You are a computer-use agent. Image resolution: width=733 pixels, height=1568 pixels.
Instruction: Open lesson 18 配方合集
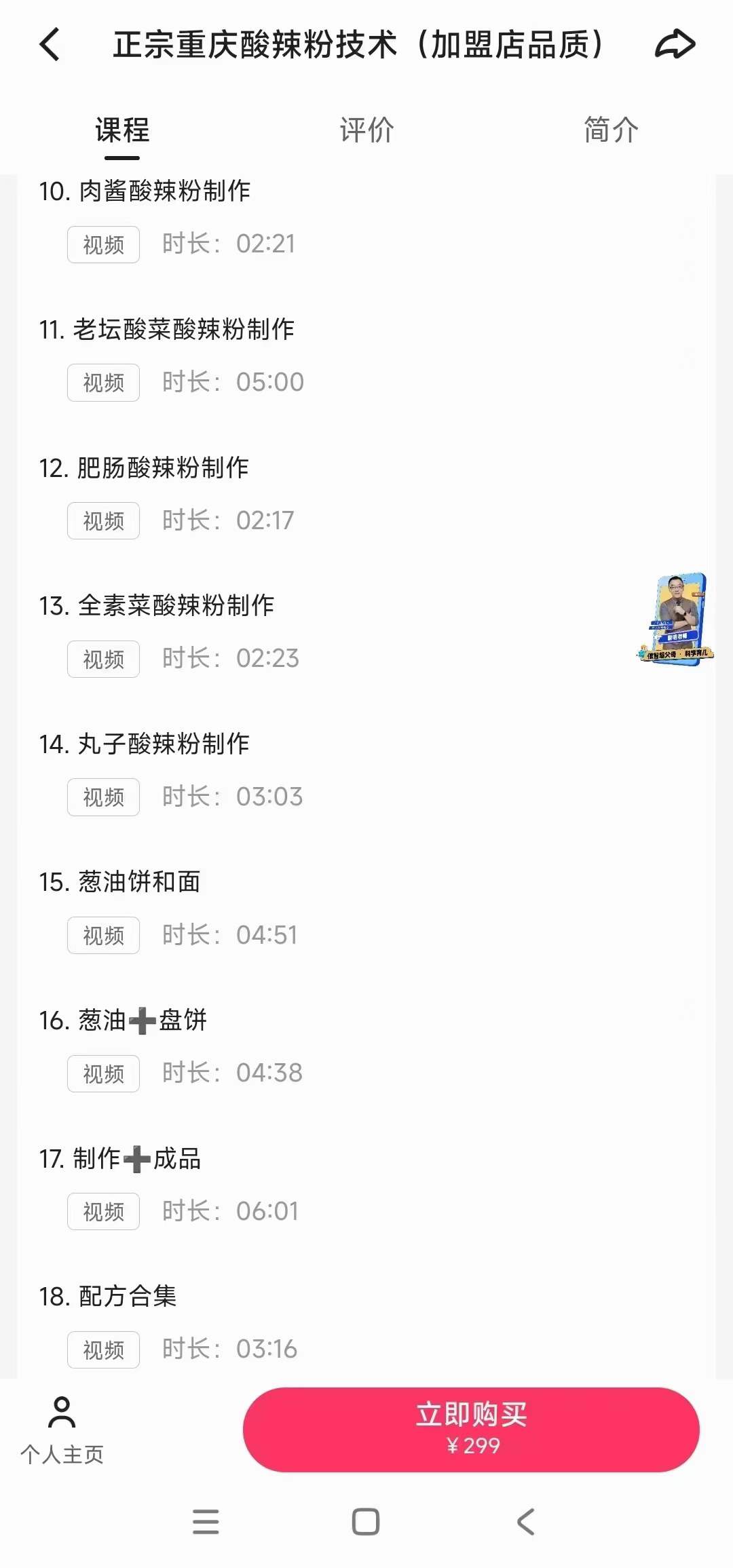point(109,1295)
